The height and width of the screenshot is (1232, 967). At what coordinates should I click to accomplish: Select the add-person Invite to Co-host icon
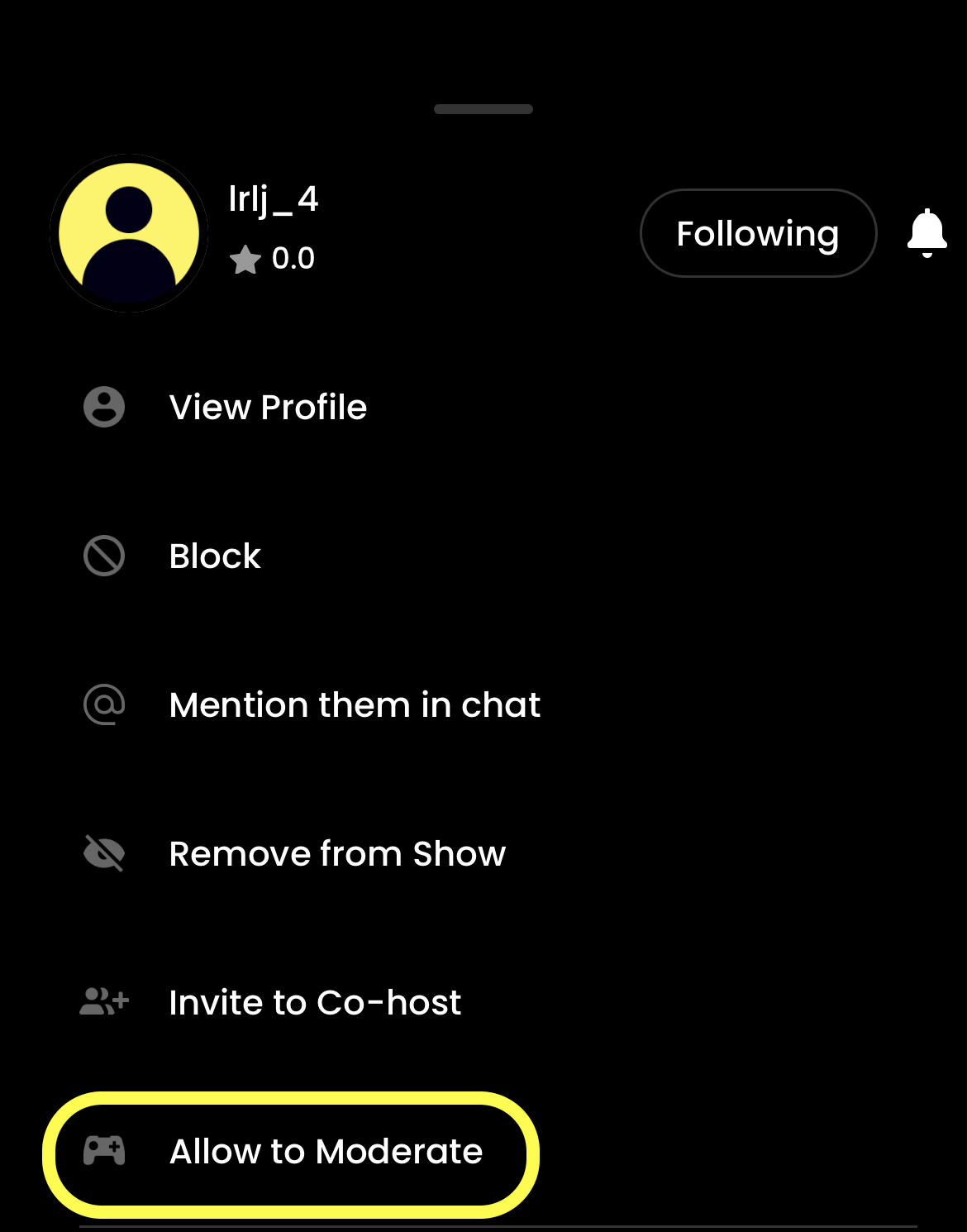104,1002
